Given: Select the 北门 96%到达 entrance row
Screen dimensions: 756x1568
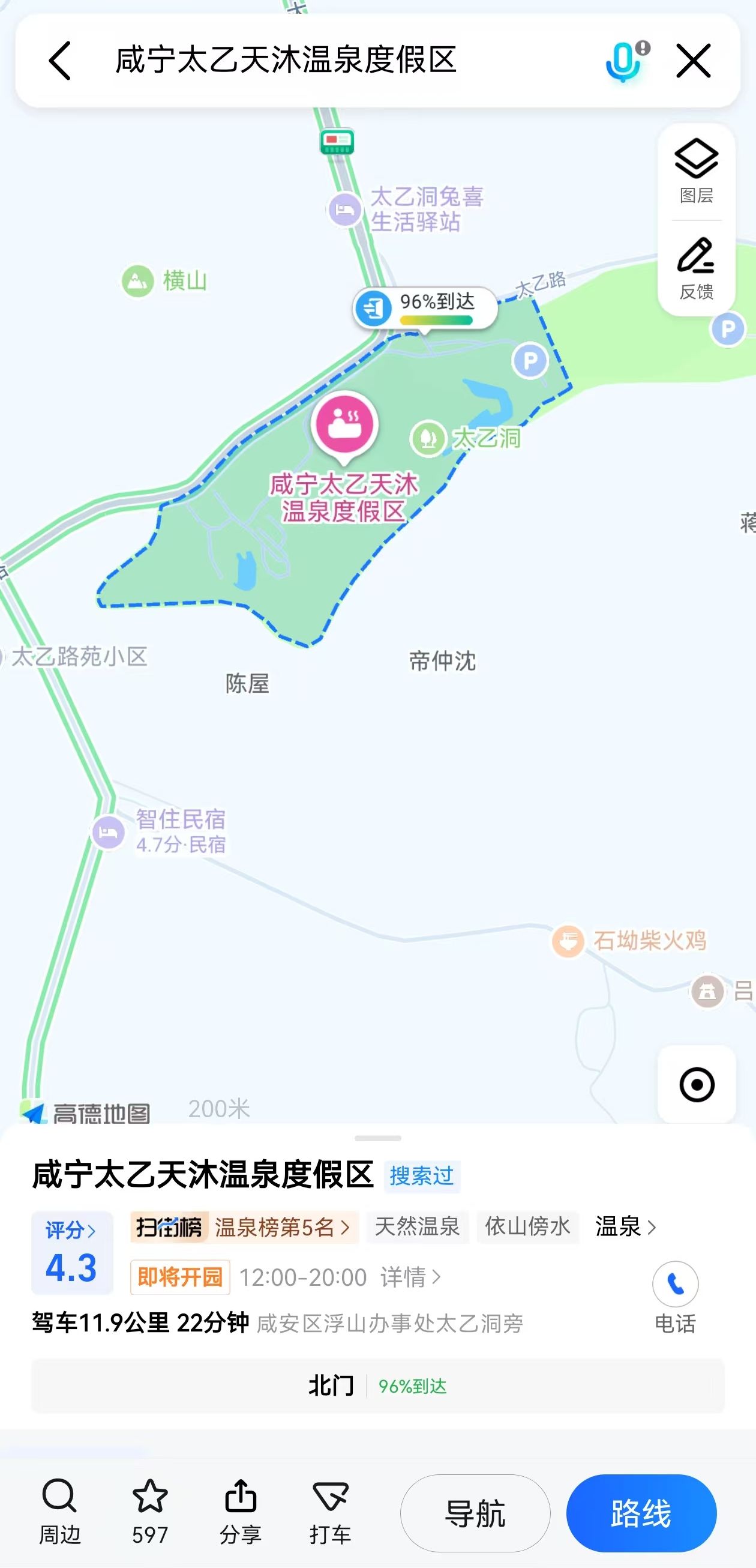Looking at the screenshot, I should (x=377, y=1386).
